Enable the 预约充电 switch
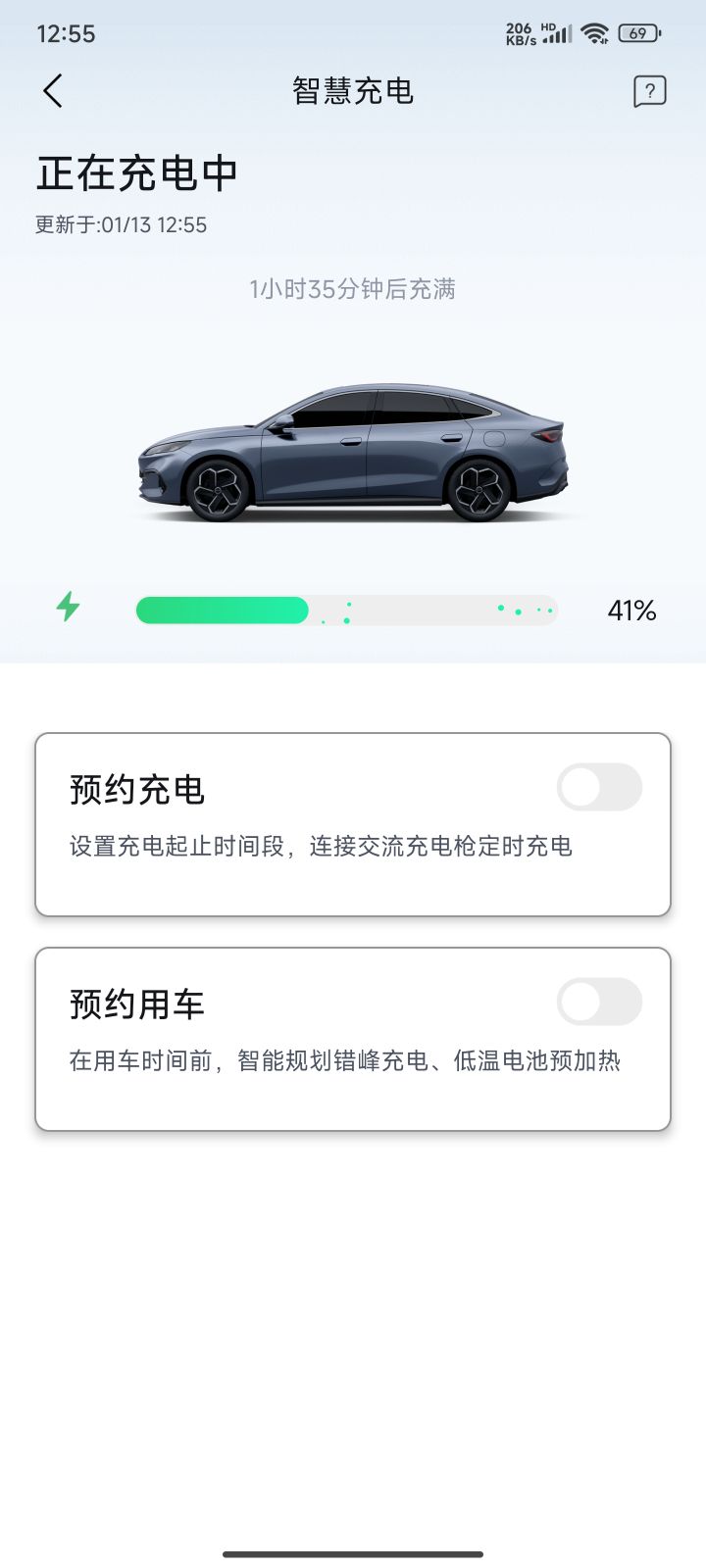 599,787
